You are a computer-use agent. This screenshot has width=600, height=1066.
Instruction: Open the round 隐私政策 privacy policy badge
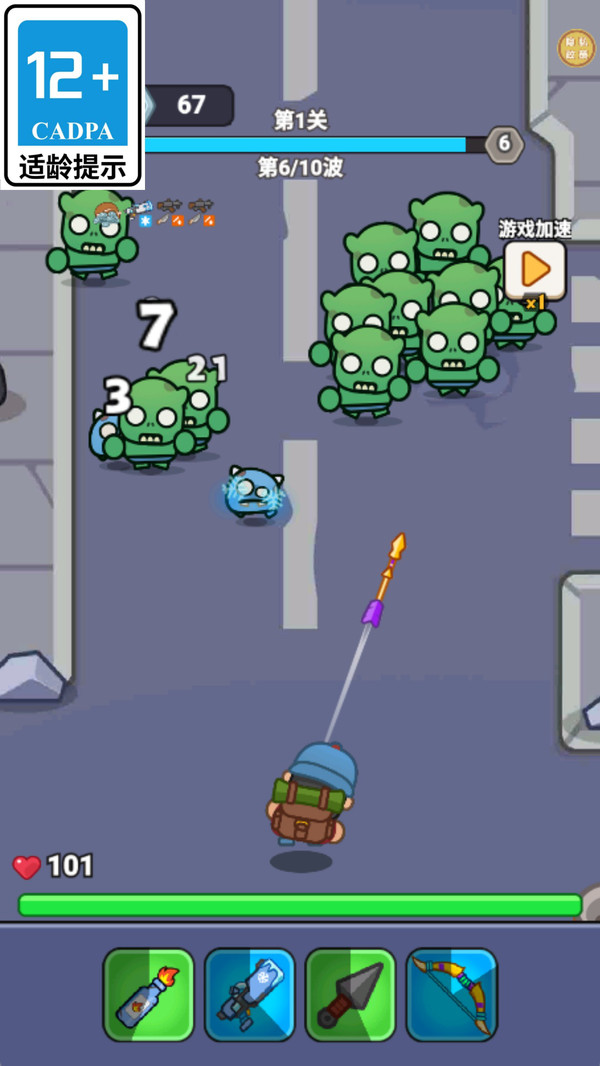tap(576, 48)
